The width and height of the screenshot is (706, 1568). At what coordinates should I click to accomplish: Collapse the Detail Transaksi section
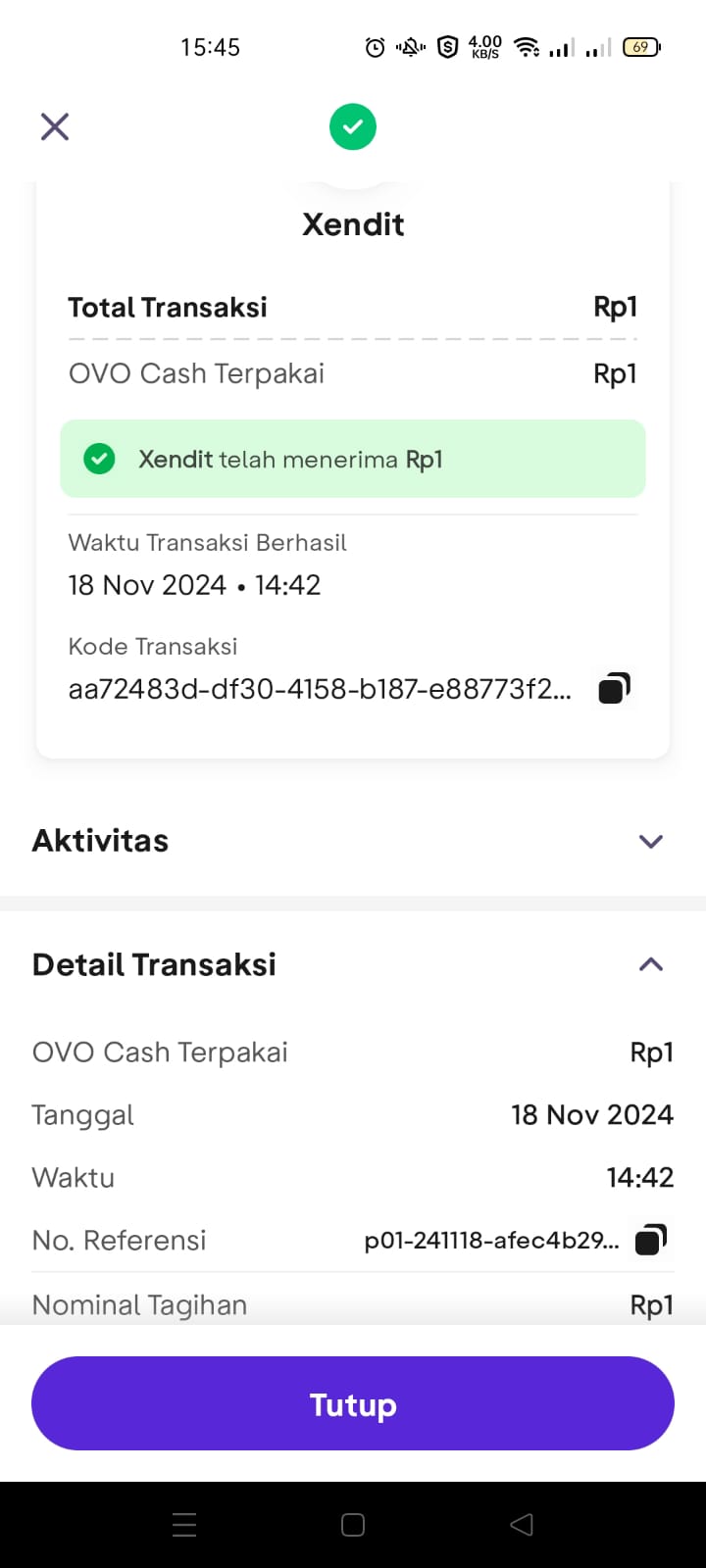click(651, 964)
